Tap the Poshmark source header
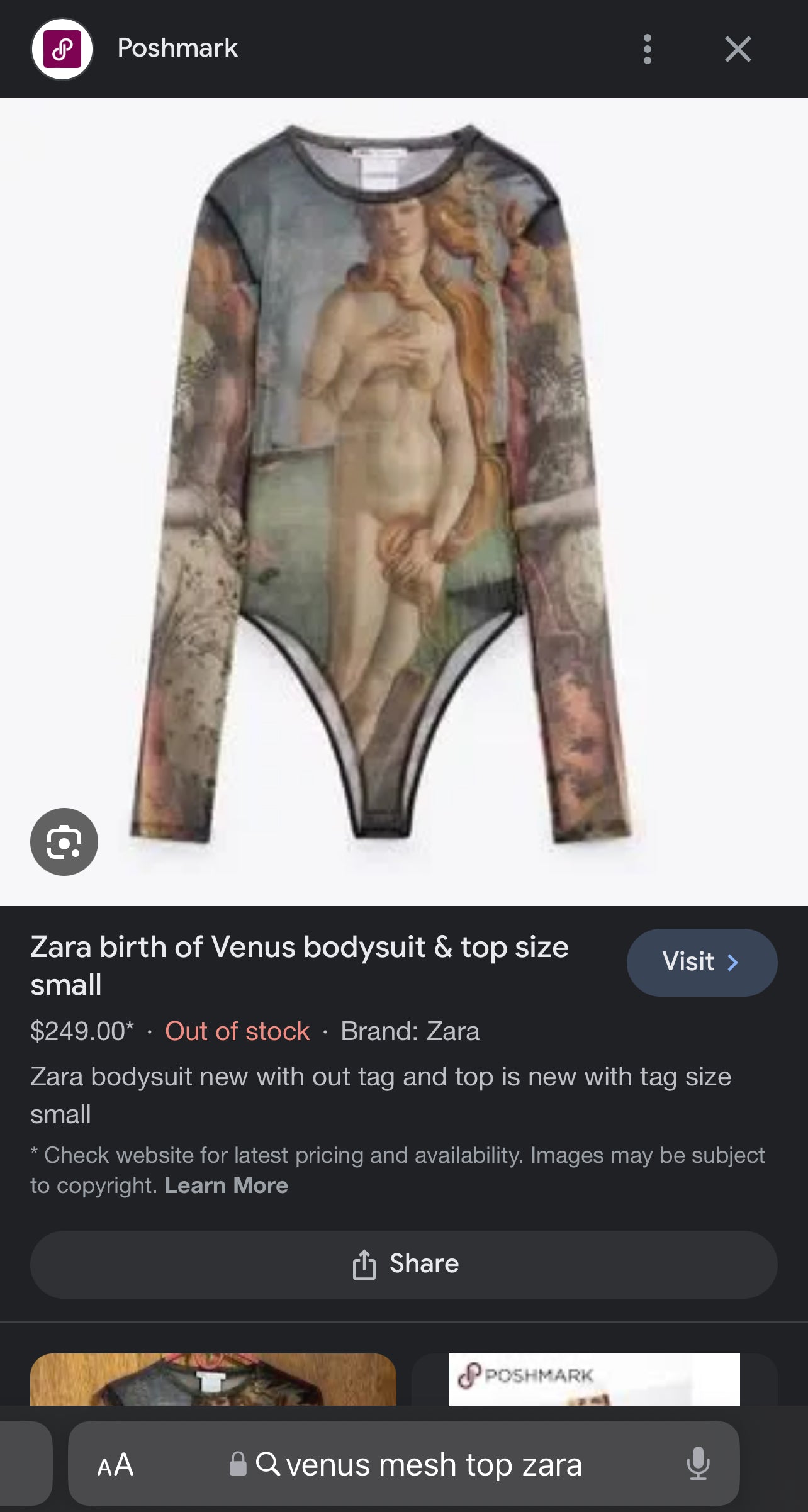 pyautogui.click(x=177, y=48)
